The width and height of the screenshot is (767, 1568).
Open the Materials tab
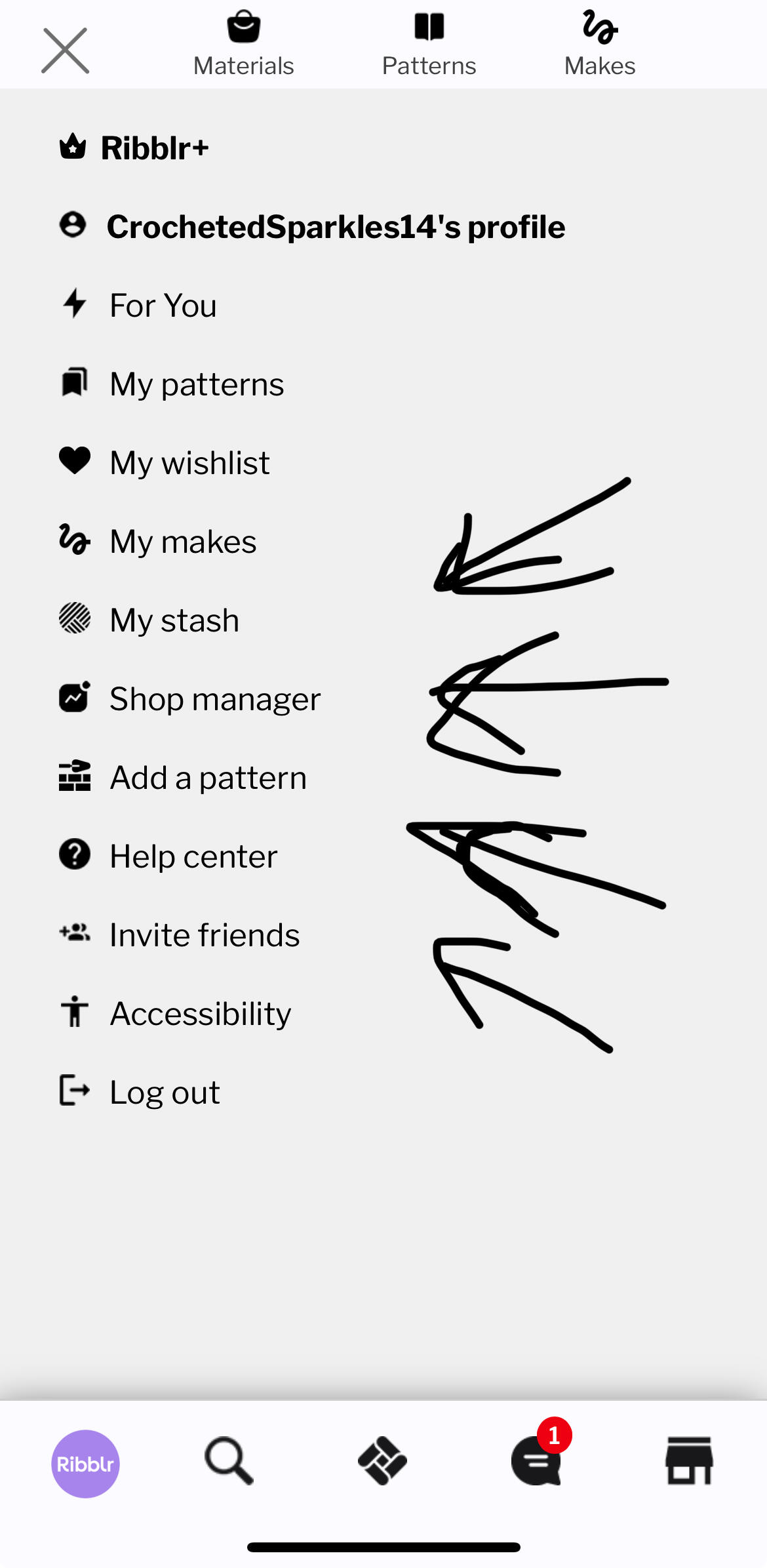pyautogui.click(x=243, y=45)
